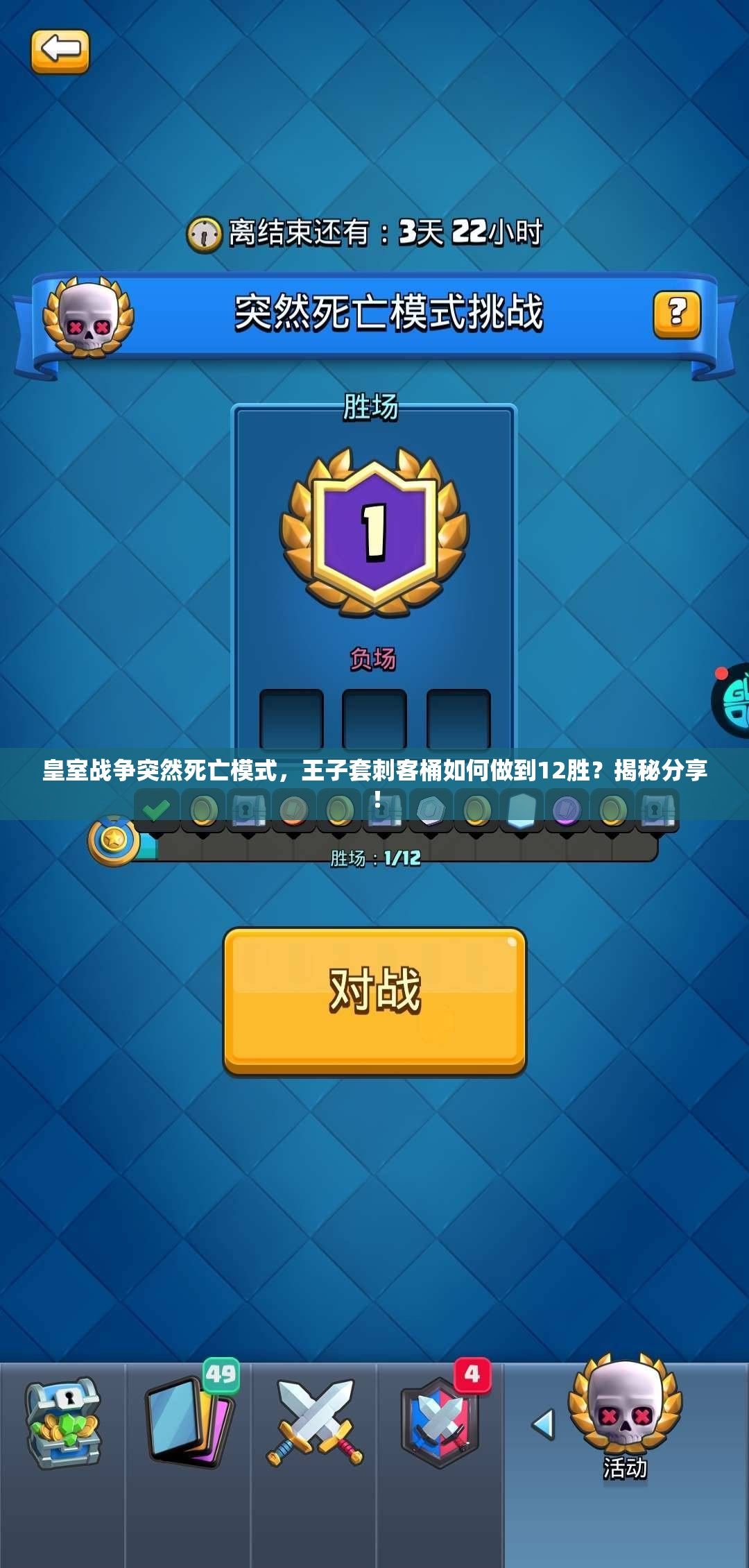Open the shop chest tab
The height and width of the screenshot is (1568, 749).
tap(62, 1424)
